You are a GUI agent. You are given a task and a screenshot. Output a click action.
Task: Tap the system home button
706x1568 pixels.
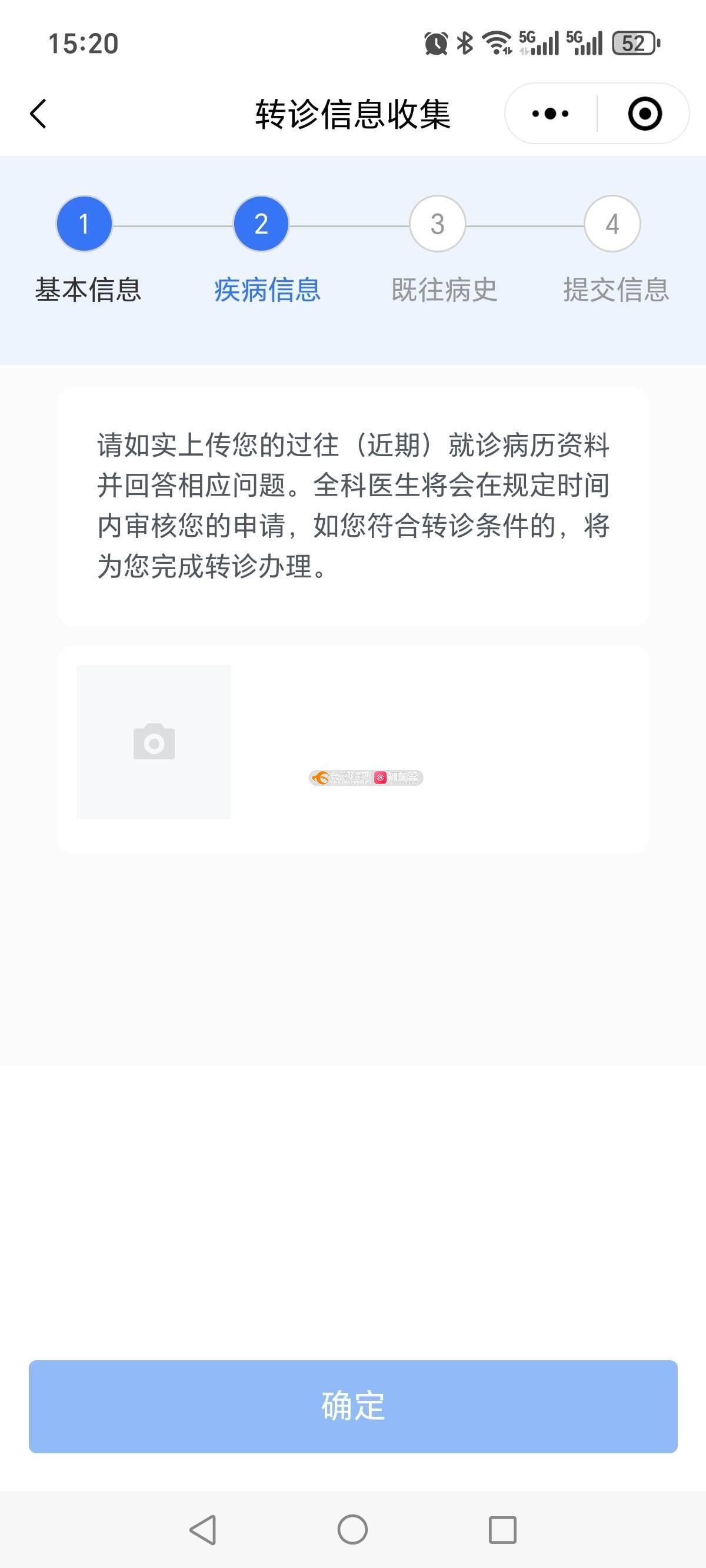click(353, 1529)
